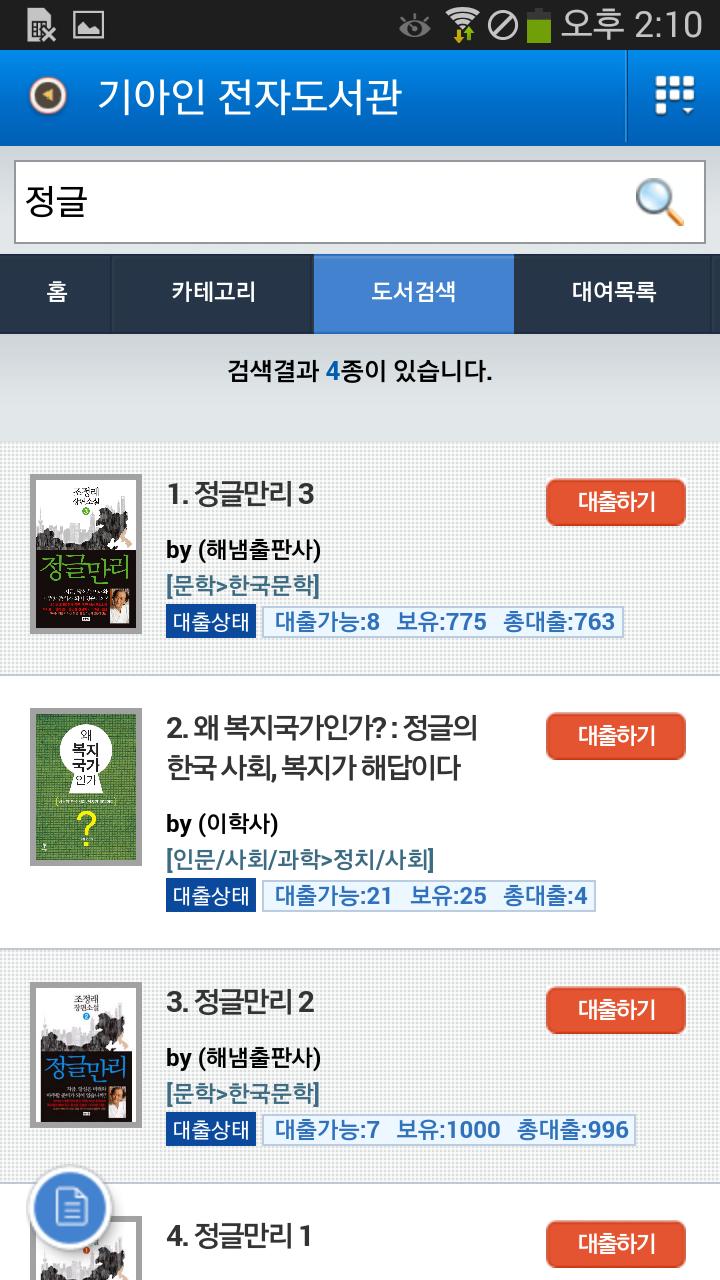This screenshot has height=1280, width=720.
Task: Open the 왜 복지국가인가? book result
Action: pyautogui.click(x=320, y=747)
